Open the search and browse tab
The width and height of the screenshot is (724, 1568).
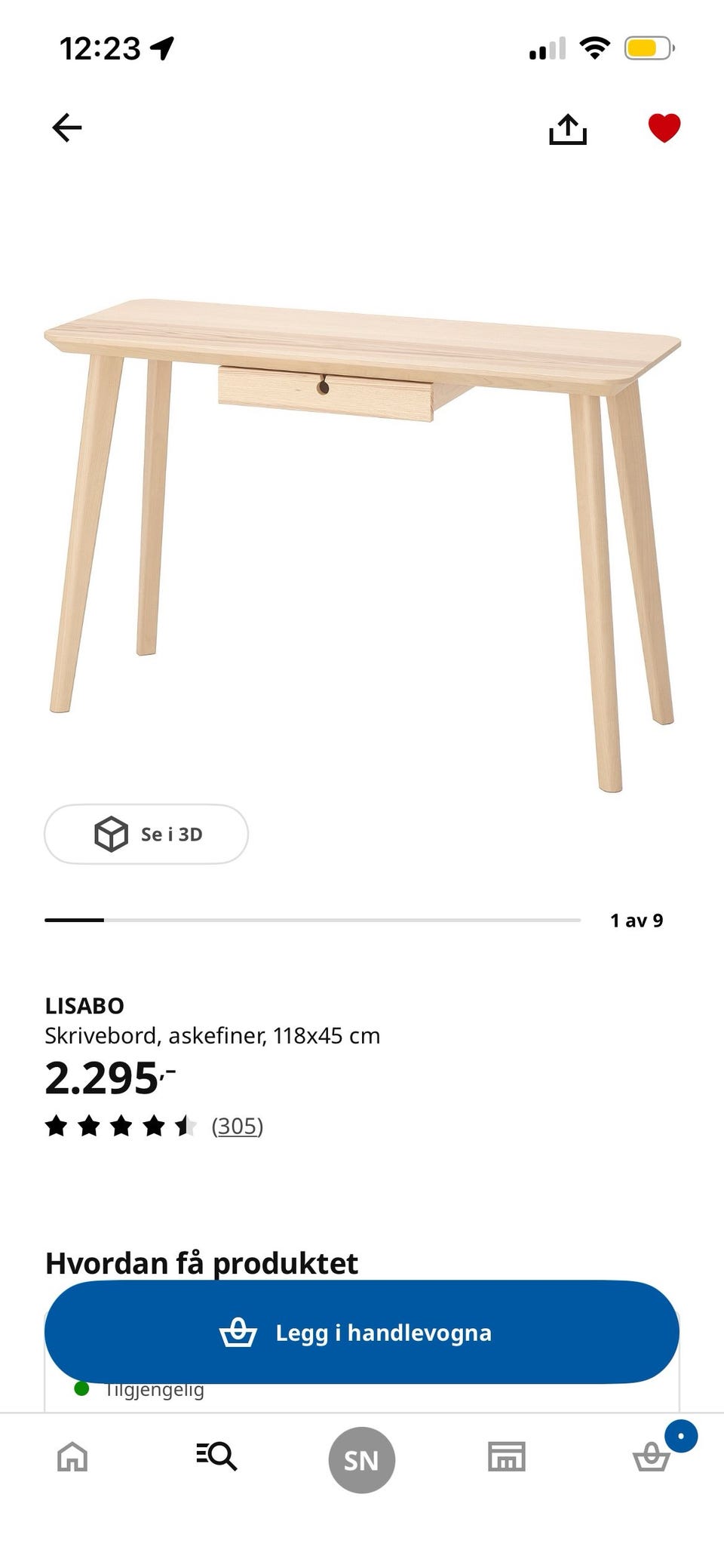point(216,1456)
